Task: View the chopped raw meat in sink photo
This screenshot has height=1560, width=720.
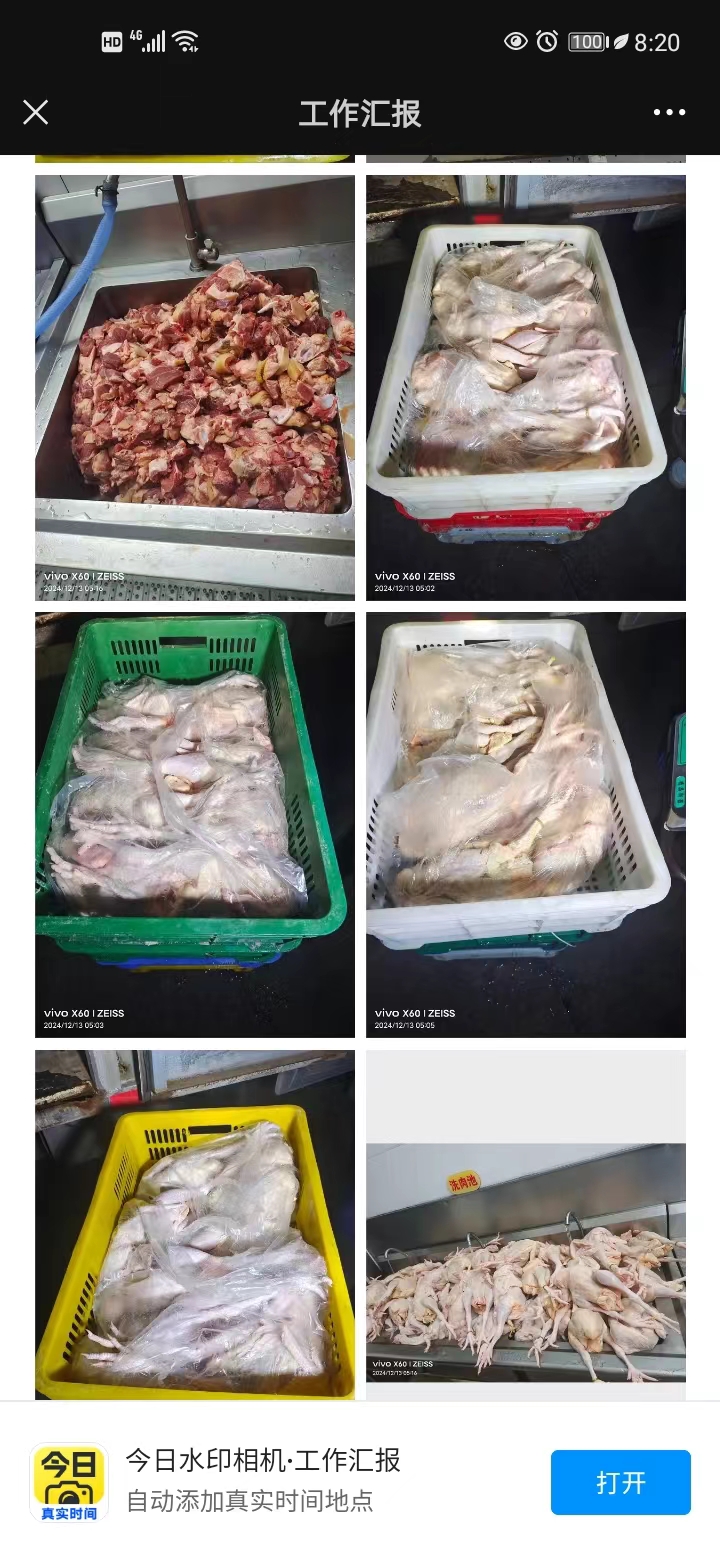Action: point(195,388)
